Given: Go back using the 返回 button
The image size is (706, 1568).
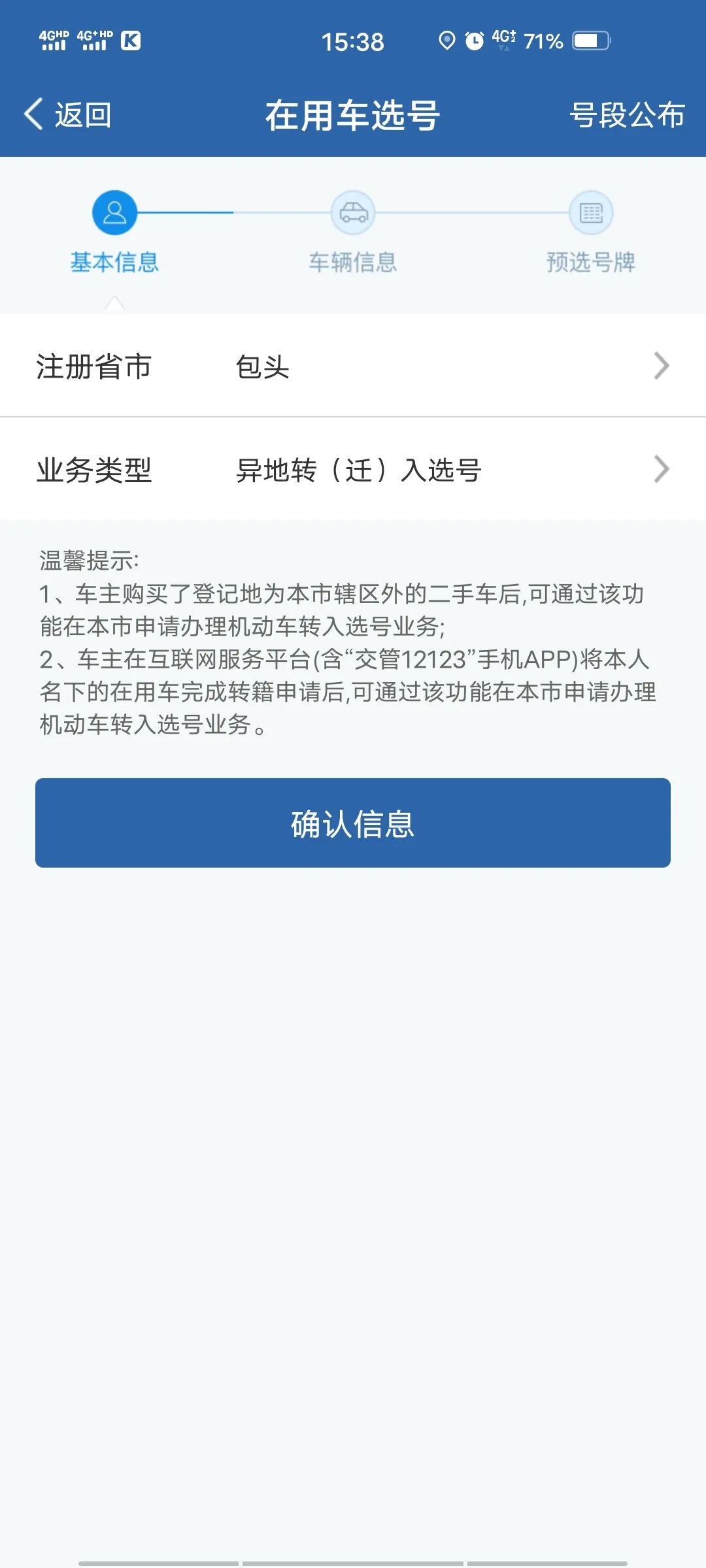Looking at the screenshot, I should pyautogui.click(x=68, y=115).
